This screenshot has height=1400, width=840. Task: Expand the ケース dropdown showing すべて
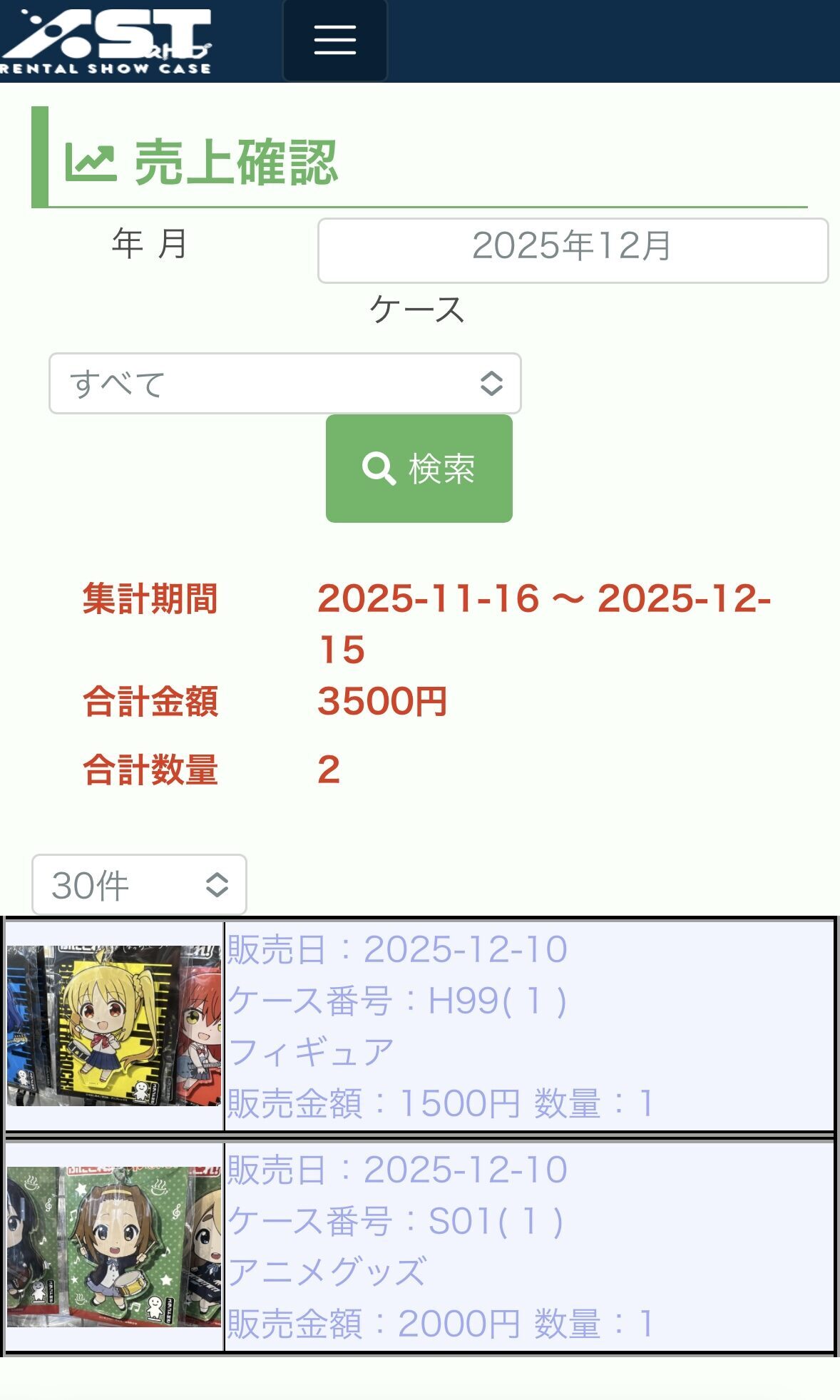(x=285, y=383)
